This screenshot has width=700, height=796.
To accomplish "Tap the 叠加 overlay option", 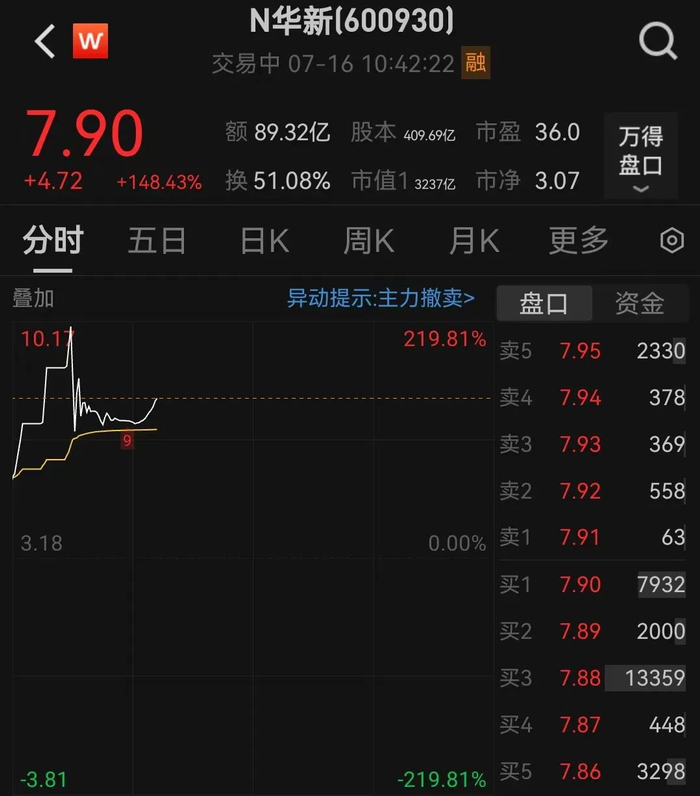I will tap(33, 298).
